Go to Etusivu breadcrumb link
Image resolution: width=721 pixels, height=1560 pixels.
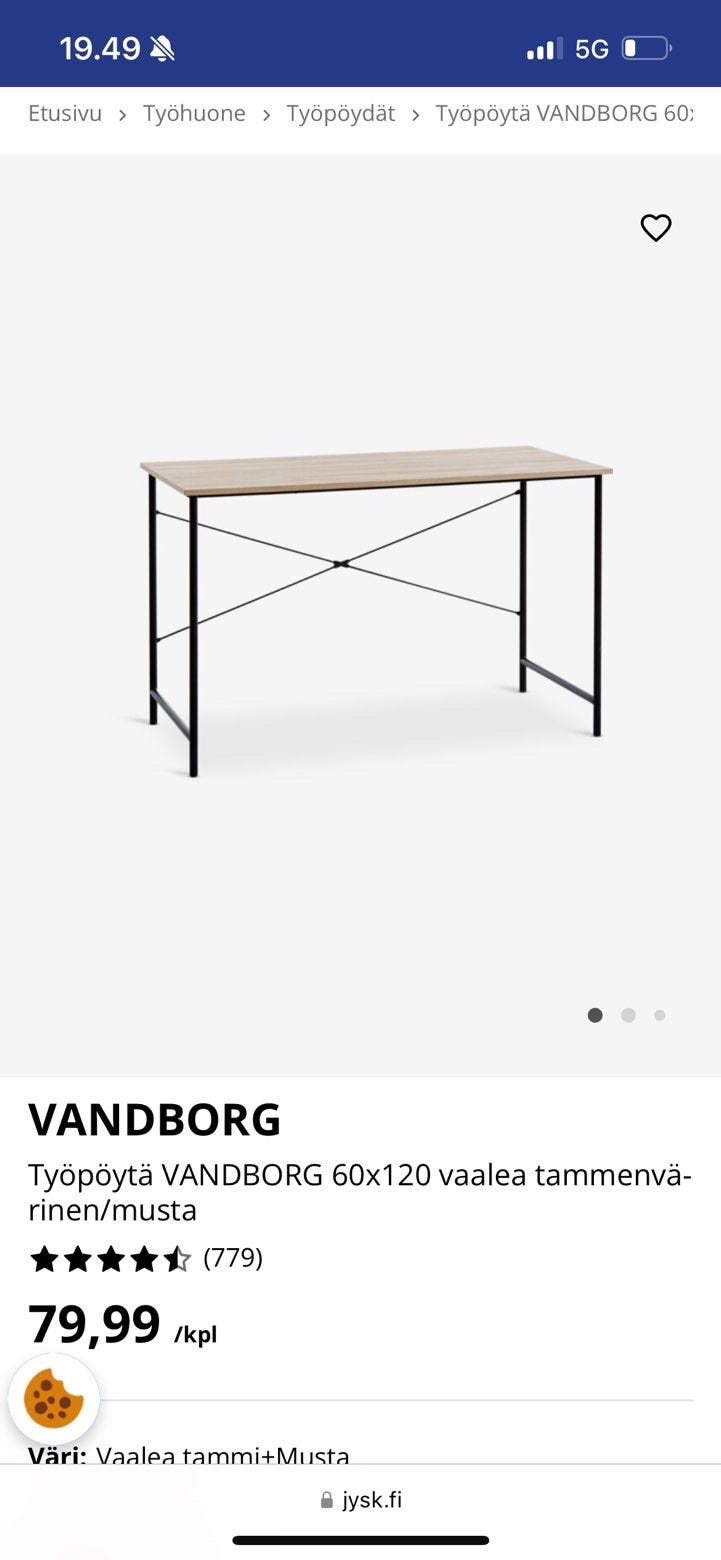[x=65, y=114]
